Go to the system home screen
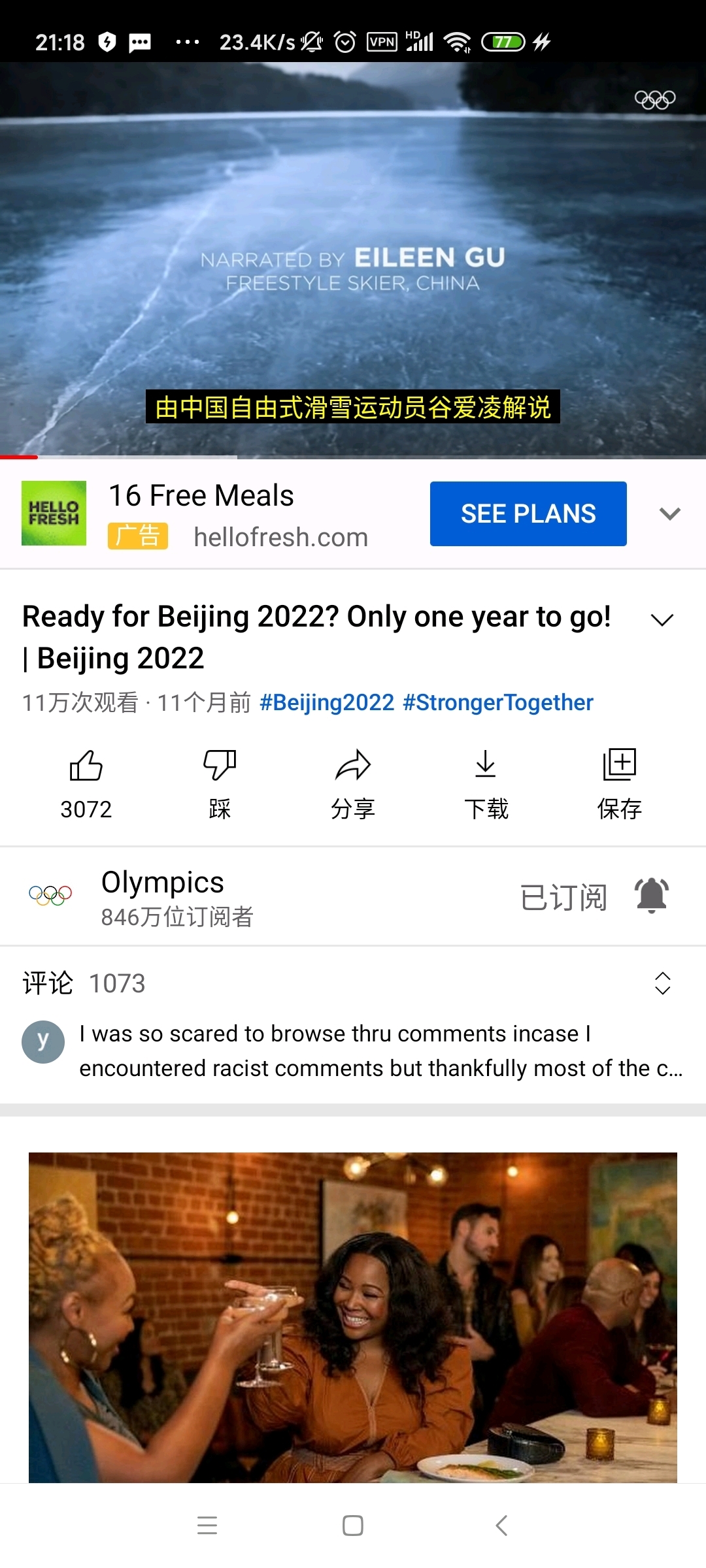The width and height of the screenshot is (706, 1568). tap(353, 1526)
